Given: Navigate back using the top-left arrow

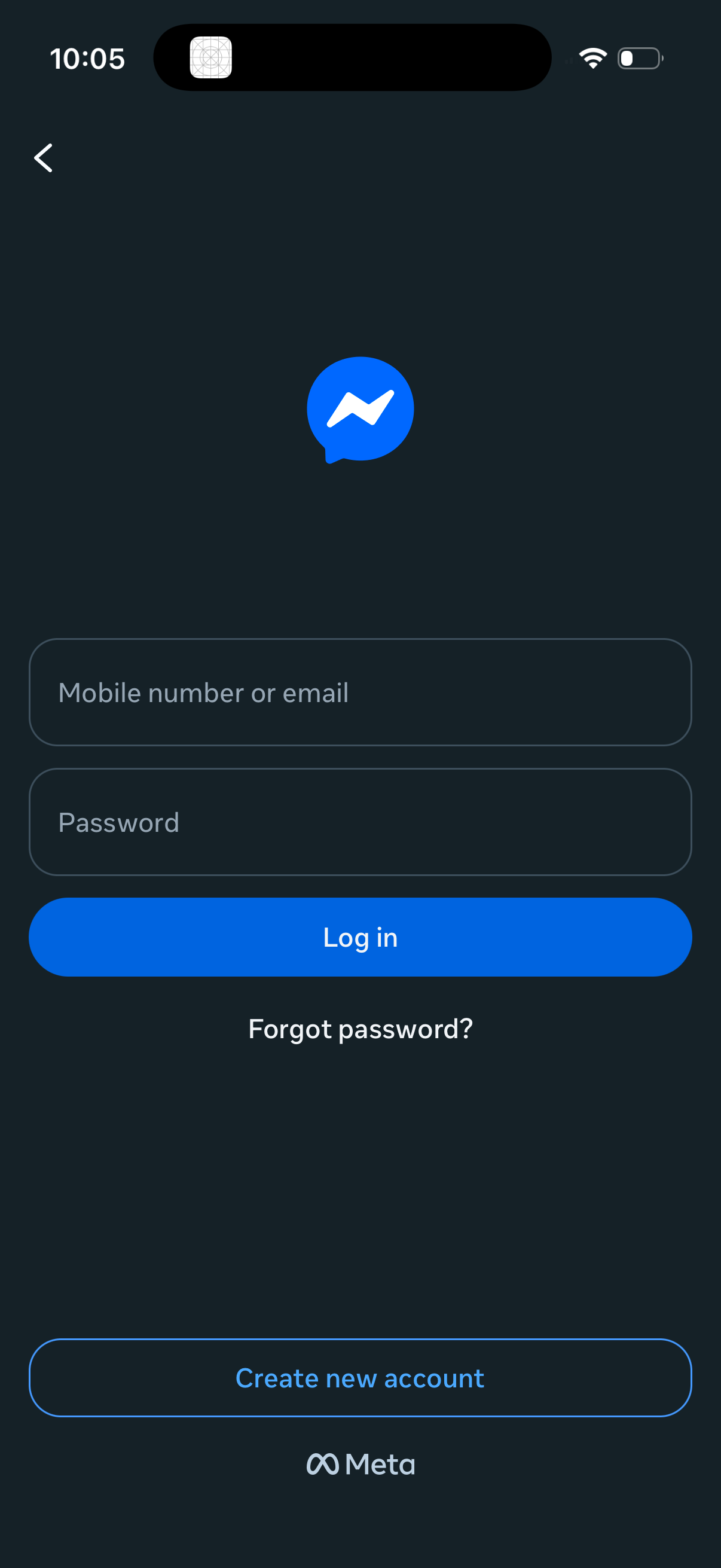Looking at the screenshot, I should pyautogui.click(x=43, y=158).
